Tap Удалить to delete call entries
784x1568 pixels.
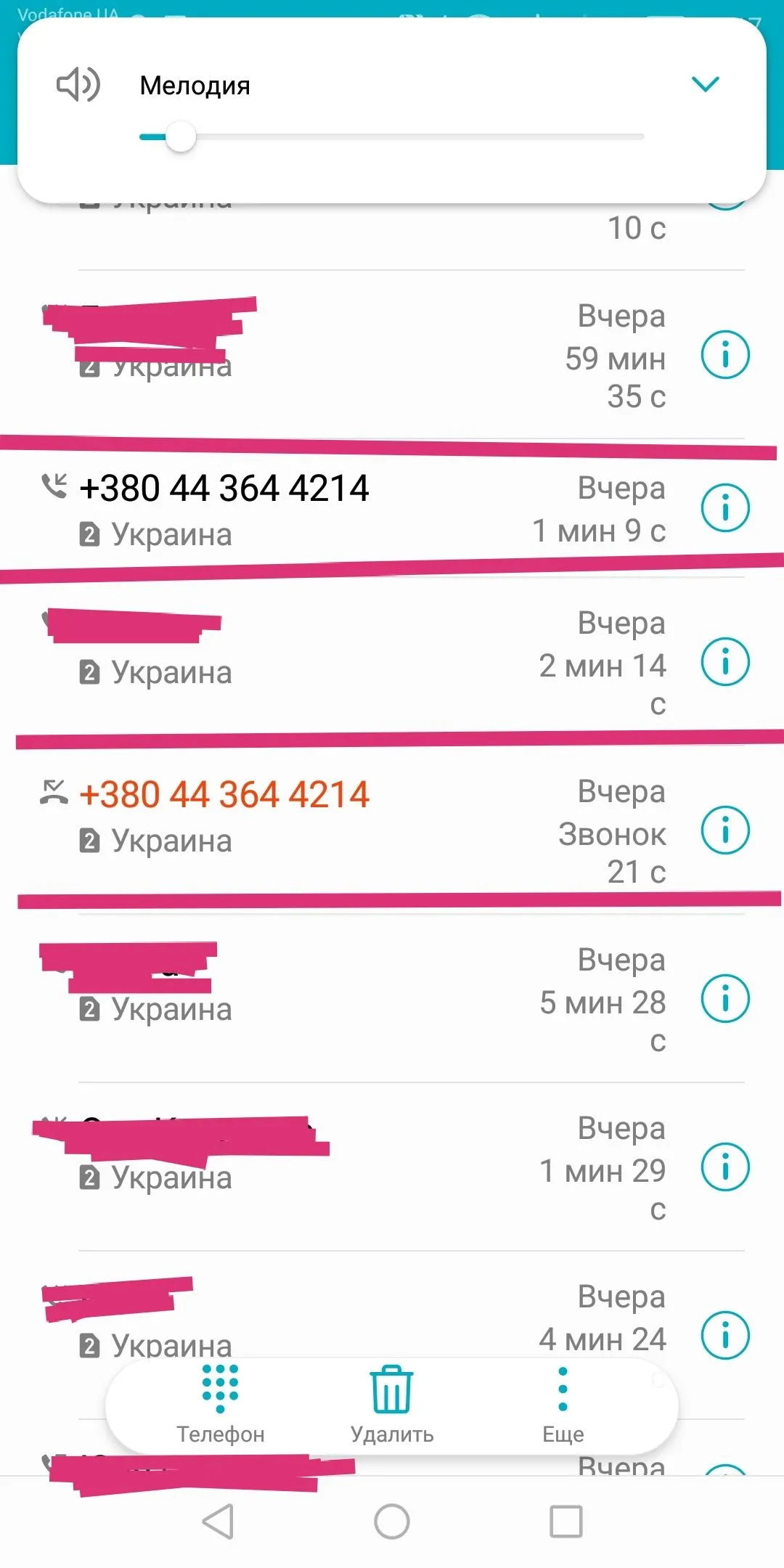[x=392, y=1402]
